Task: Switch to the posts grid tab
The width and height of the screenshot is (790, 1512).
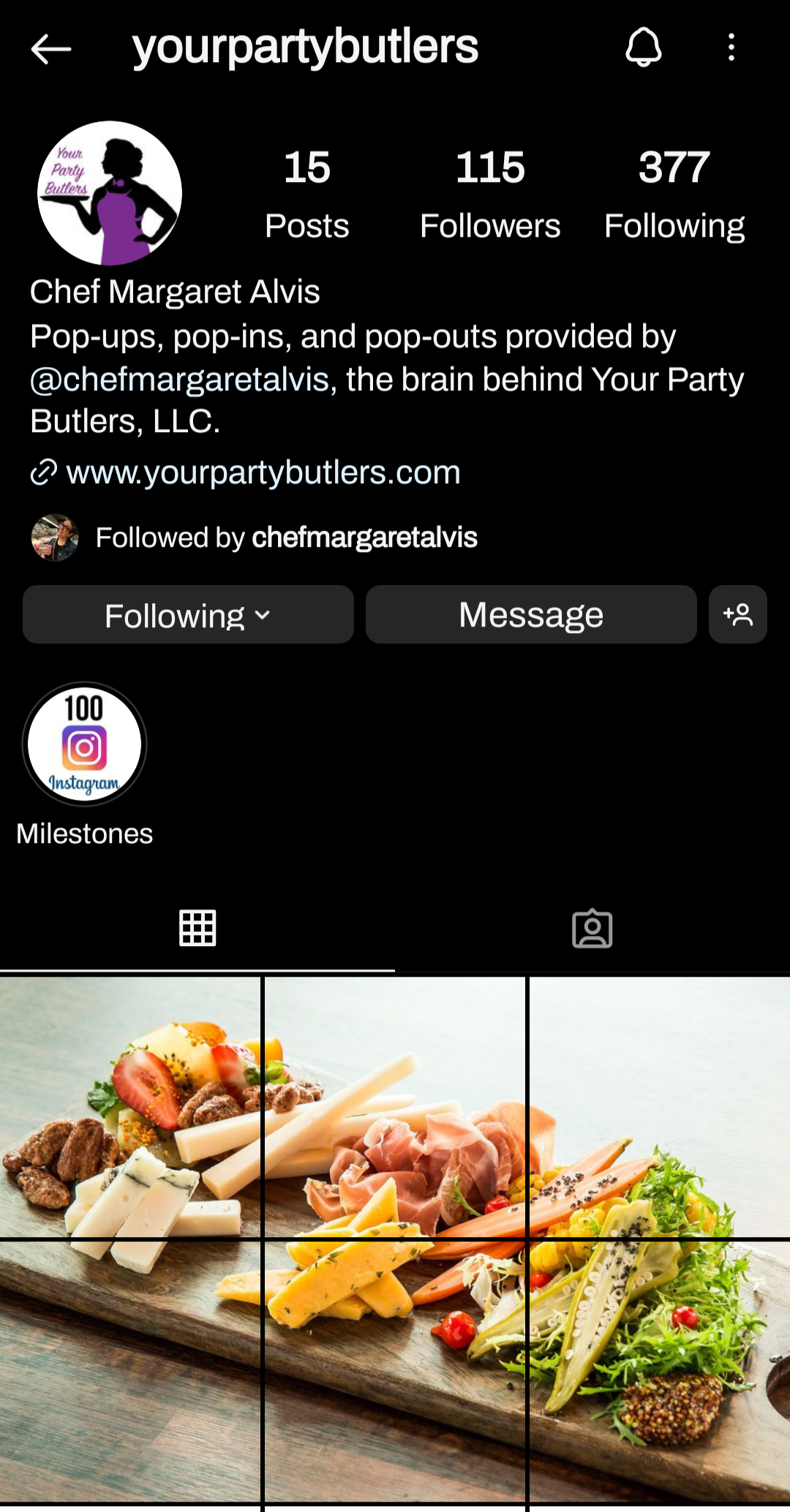Action: pyautogui.click(x=197, y=928)
